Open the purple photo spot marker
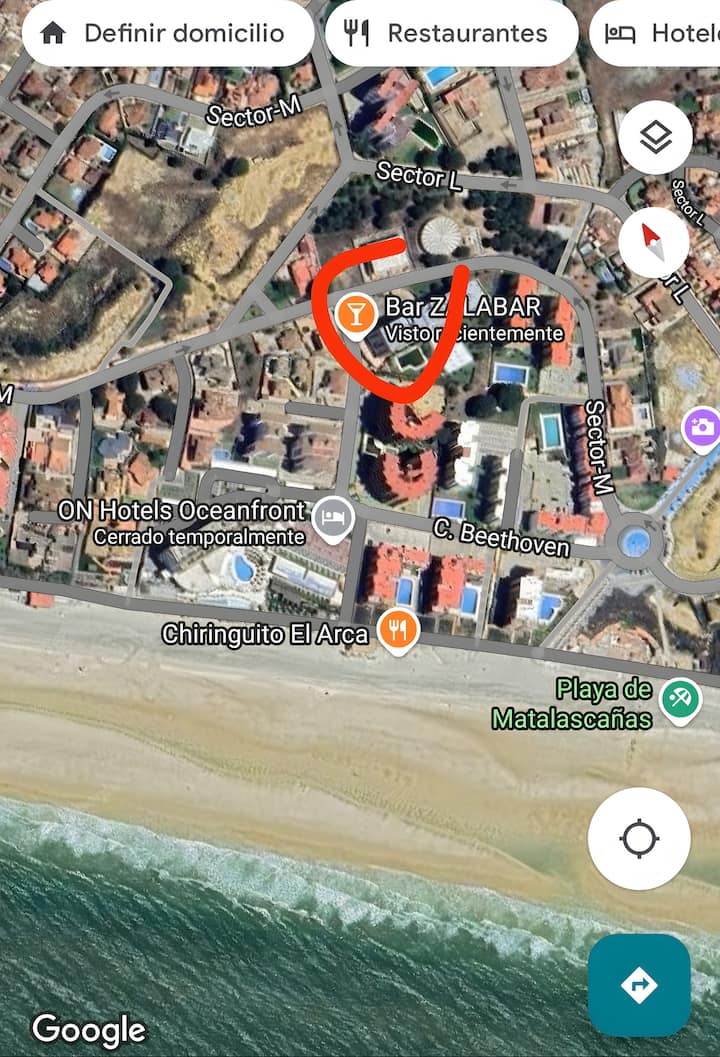This screenshot has height=1057, width=720. 703,428
